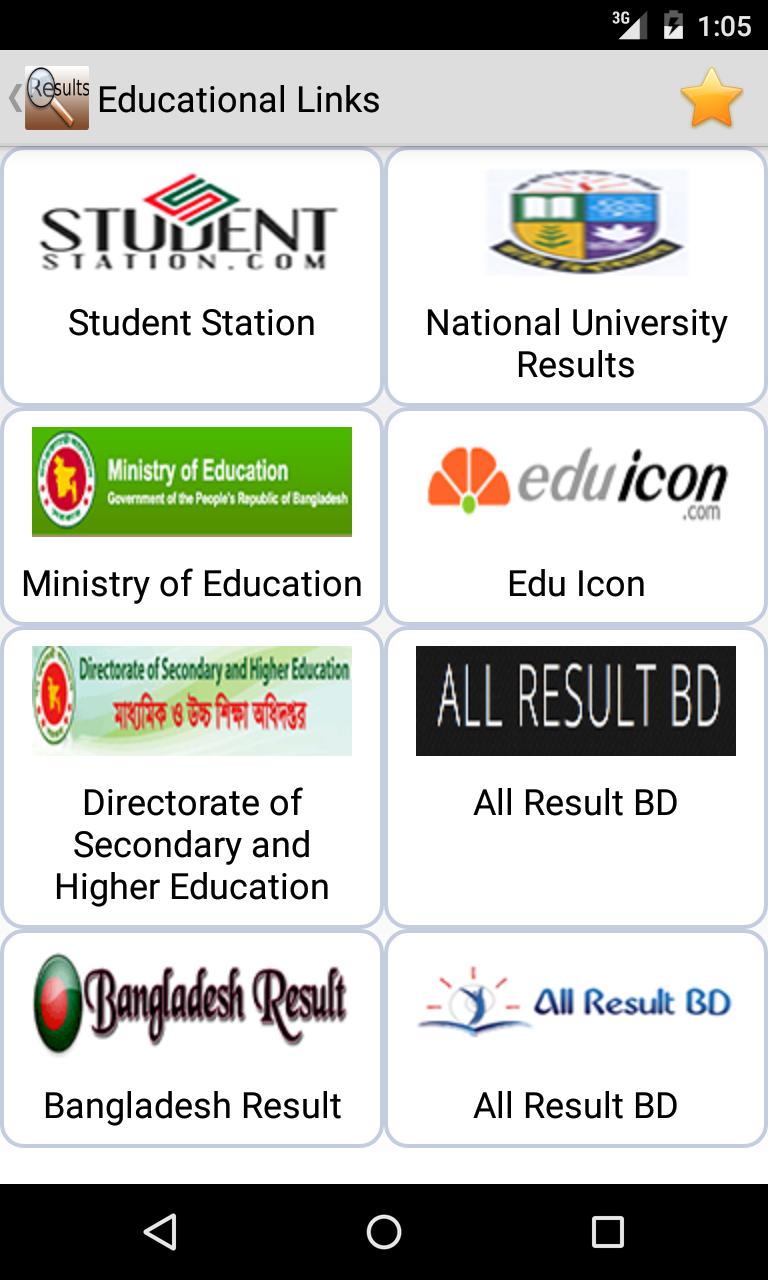Tap the Results app logo icon
The width and height of the screenshot is (768, 1280).
57,98
